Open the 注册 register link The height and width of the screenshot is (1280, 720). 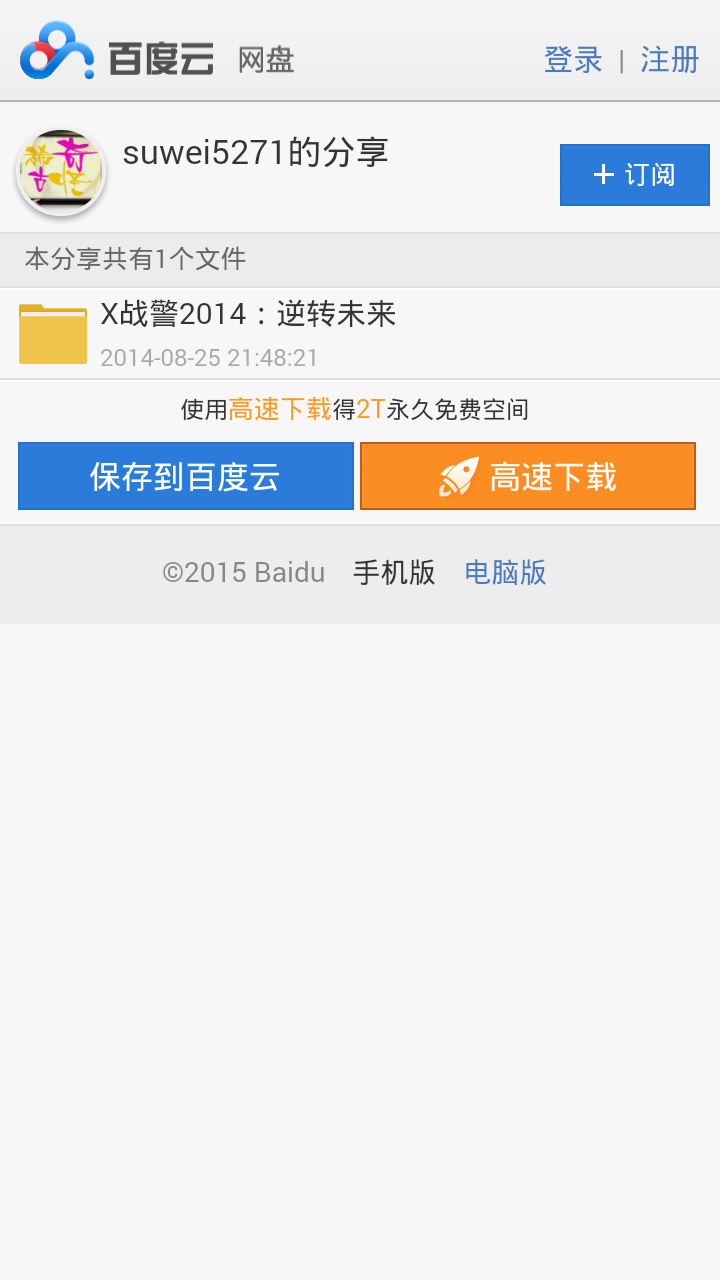pos(669,60)
